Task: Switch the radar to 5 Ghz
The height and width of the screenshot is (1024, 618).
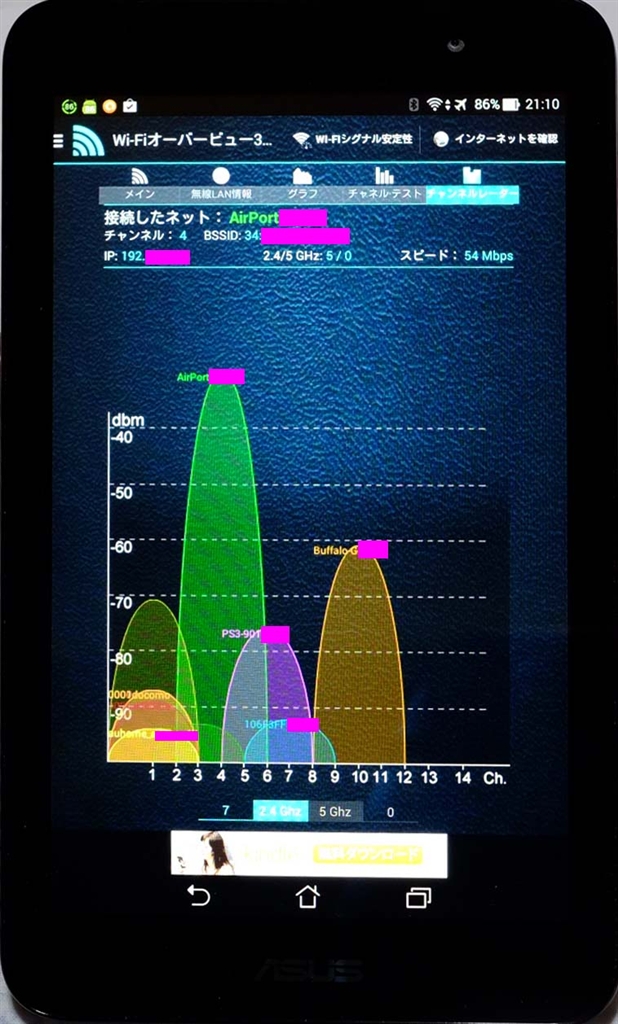Action: pyautogui.click(x=335, y=812)
